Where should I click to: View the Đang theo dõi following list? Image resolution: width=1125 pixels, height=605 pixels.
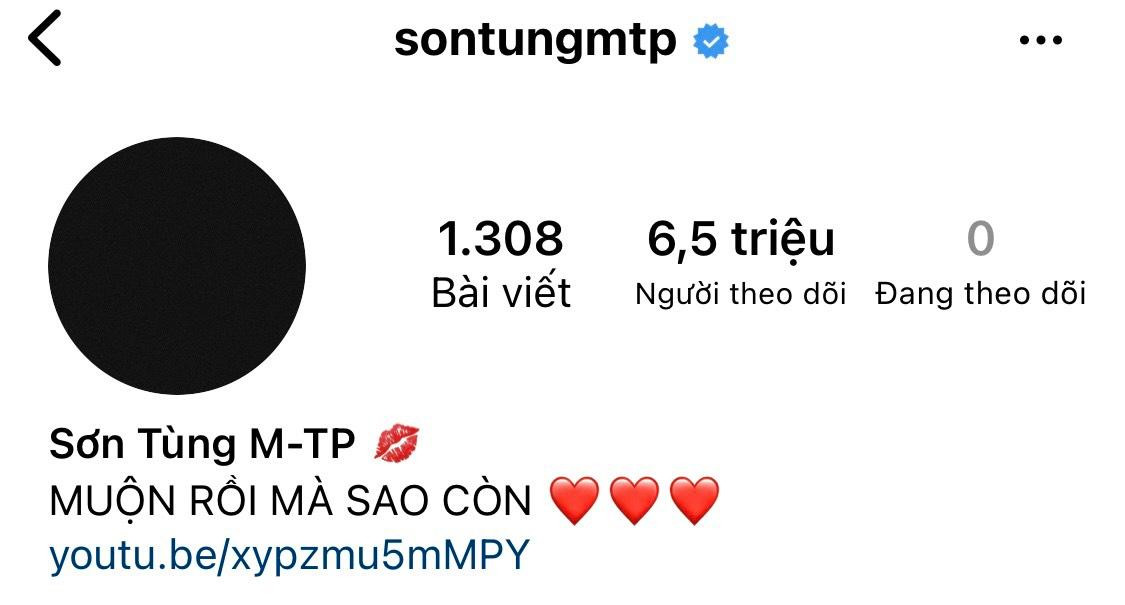(980, 264)
